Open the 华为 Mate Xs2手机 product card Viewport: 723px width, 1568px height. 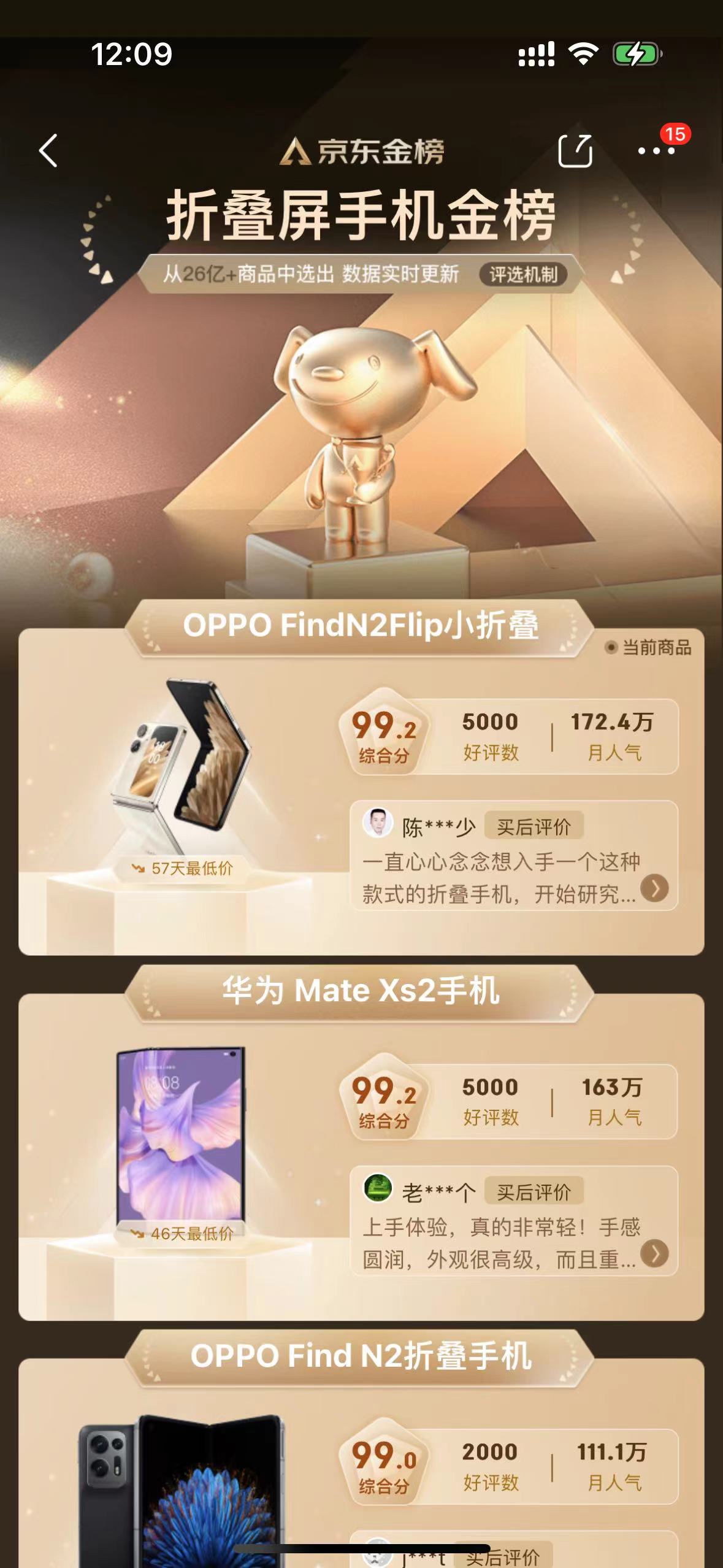point(361,1157)
